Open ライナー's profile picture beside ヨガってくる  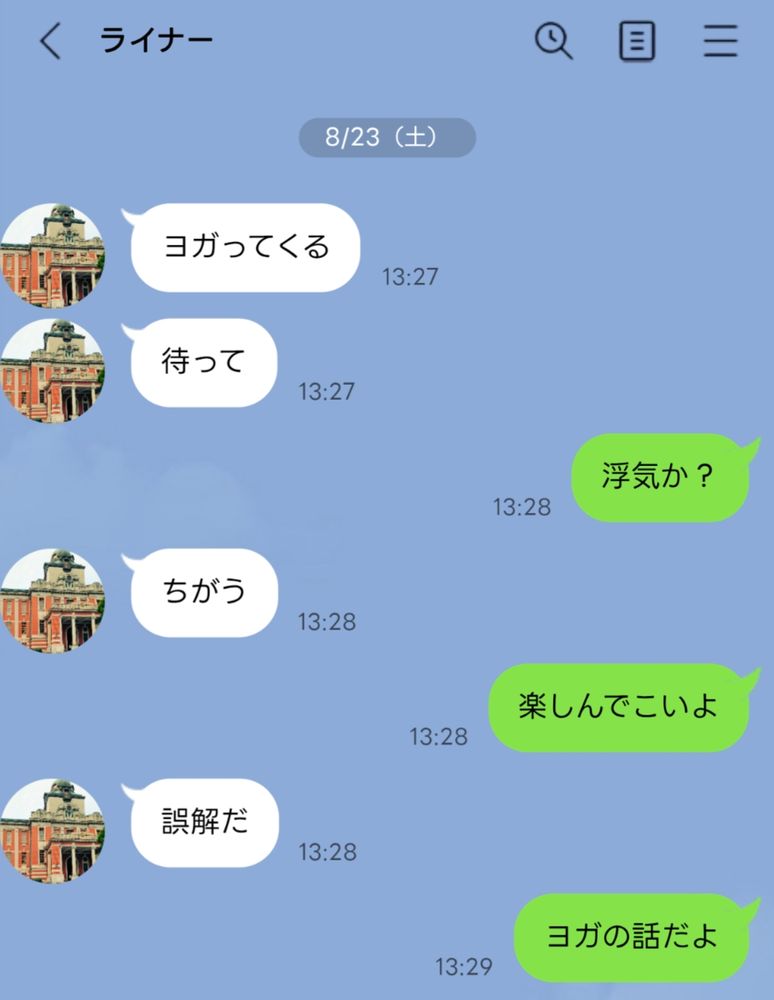(52, 255)
